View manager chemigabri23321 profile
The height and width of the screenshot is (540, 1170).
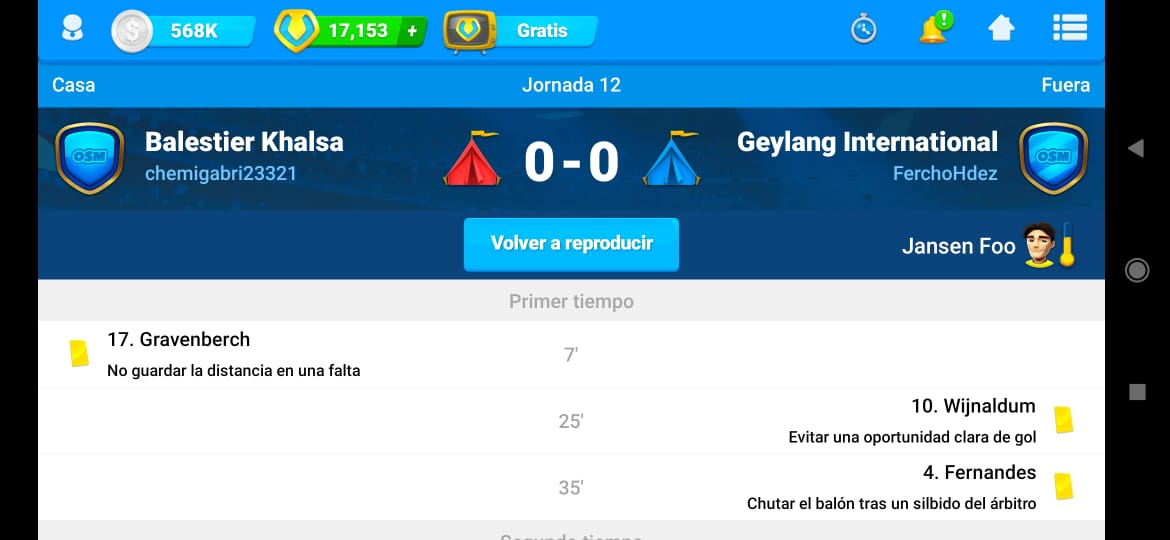click(x=221, y=173)
